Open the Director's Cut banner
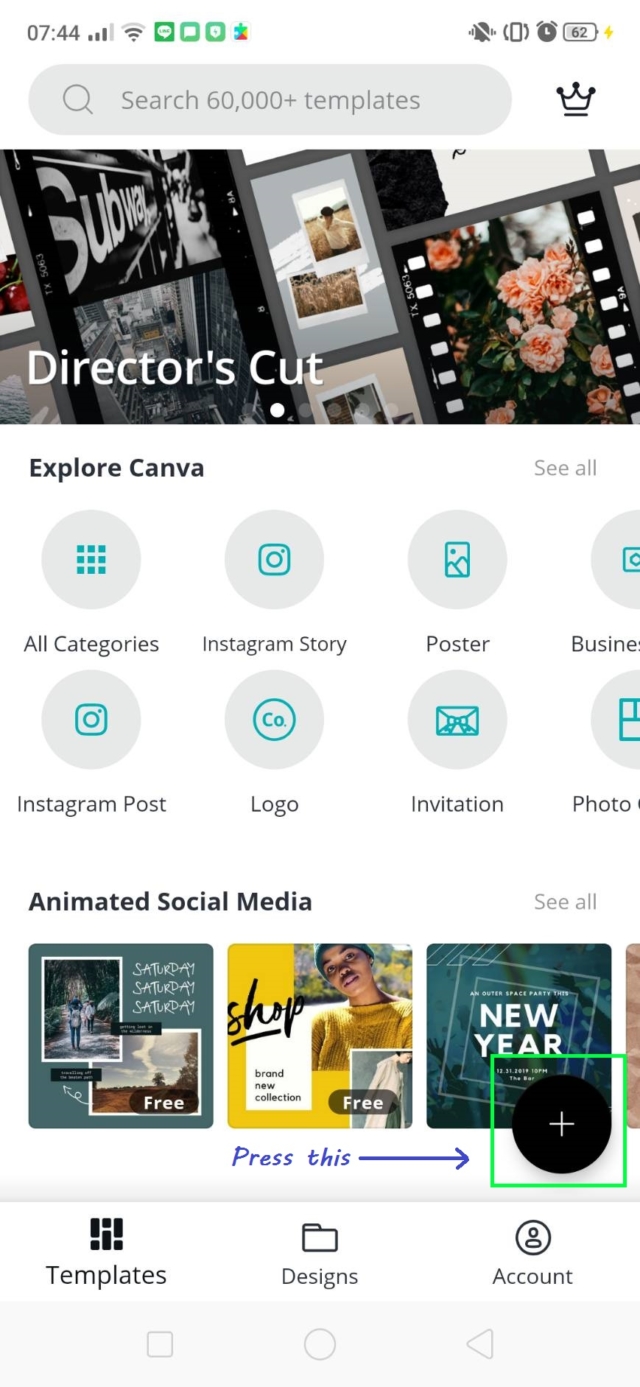Screen dimensions: 640x1387 click(320, 287)
